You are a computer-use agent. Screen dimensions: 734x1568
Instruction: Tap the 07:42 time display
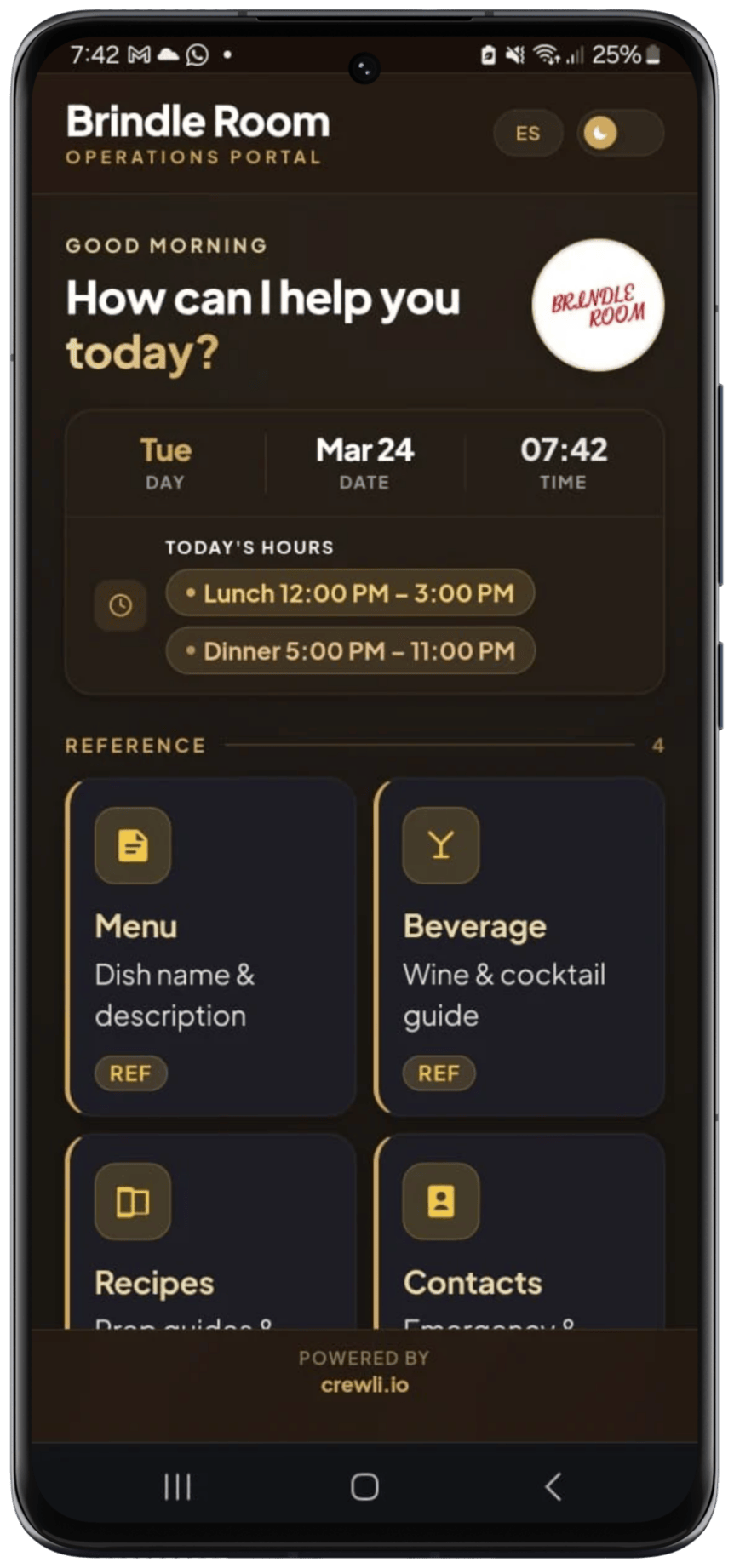pos(565,461)
